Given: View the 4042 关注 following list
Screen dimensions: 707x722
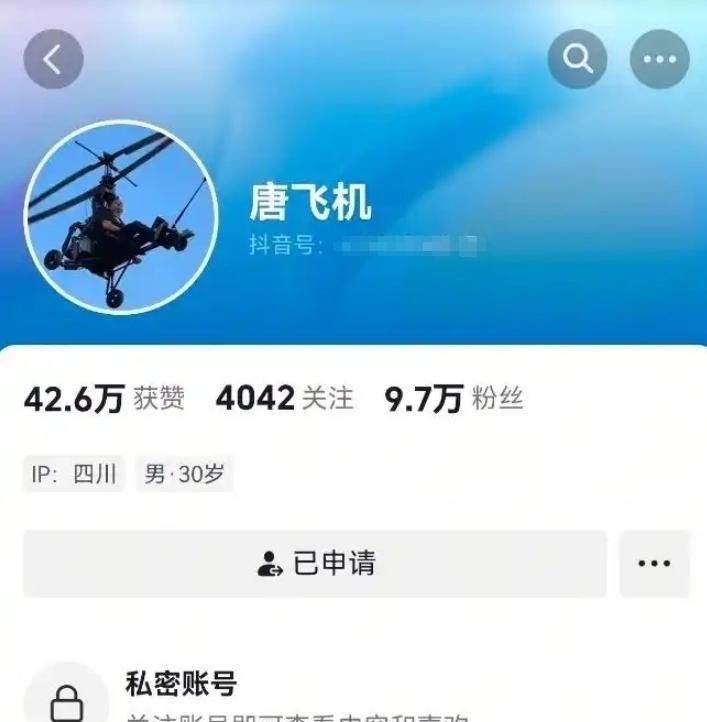Looking at the screenshot, I should [284, 399].
